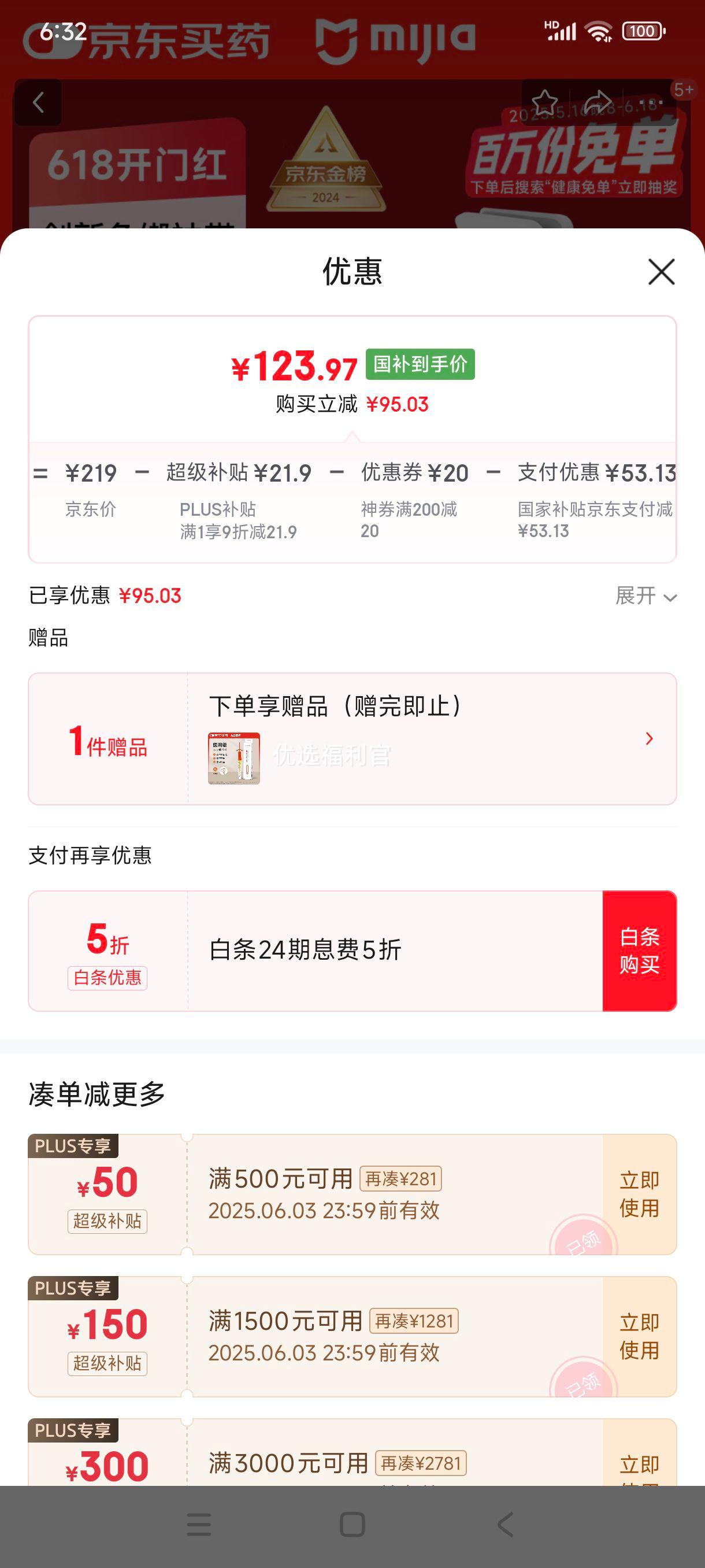This screenshot has width=705, height=1568.
Task: Tap the 白条购买 button
Action: 639,951
